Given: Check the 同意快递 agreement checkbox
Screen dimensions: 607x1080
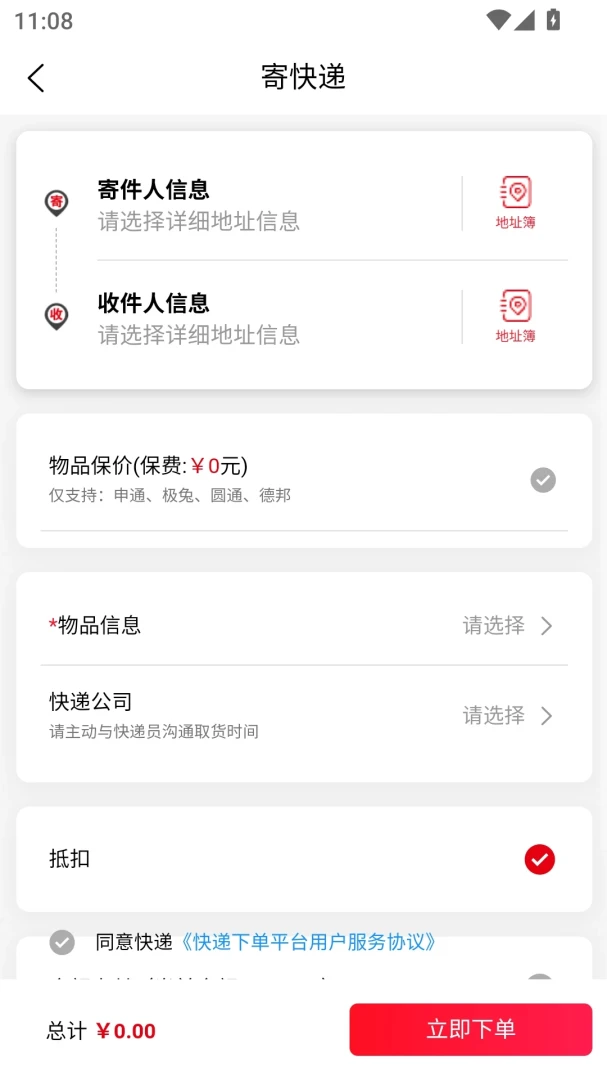Looking at the screenshot, I should [62, 942].
